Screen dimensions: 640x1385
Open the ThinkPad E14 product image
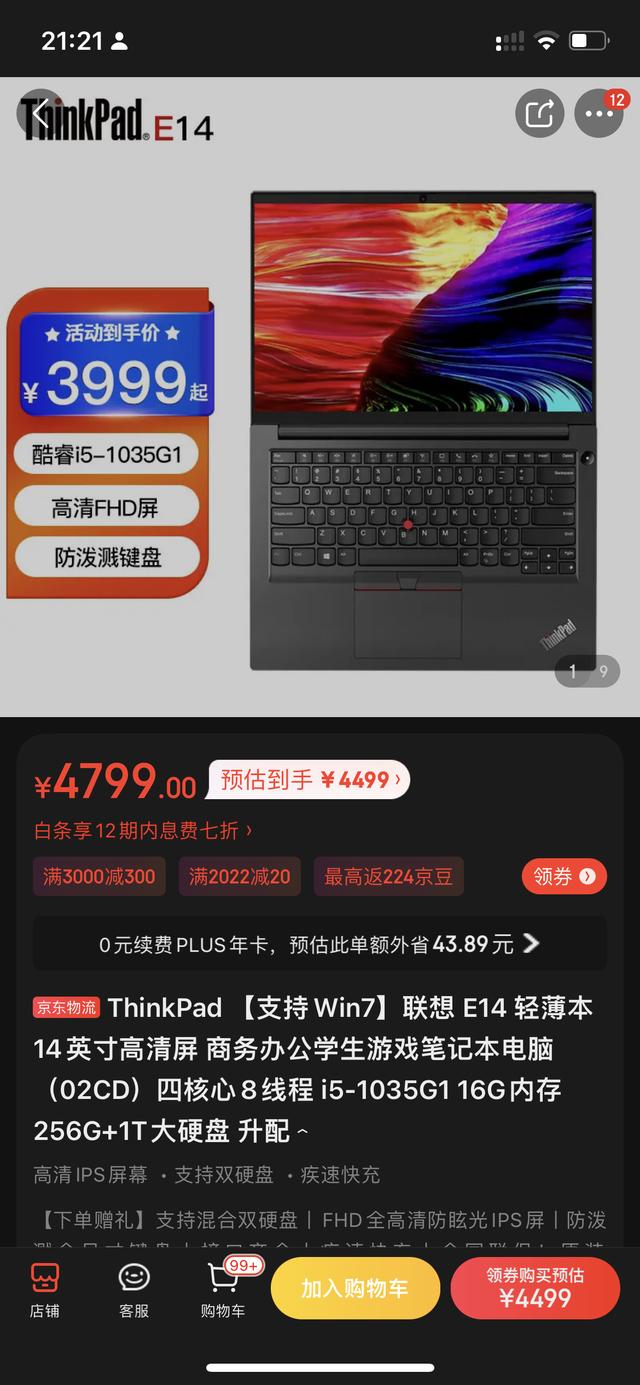pos(320,397)
